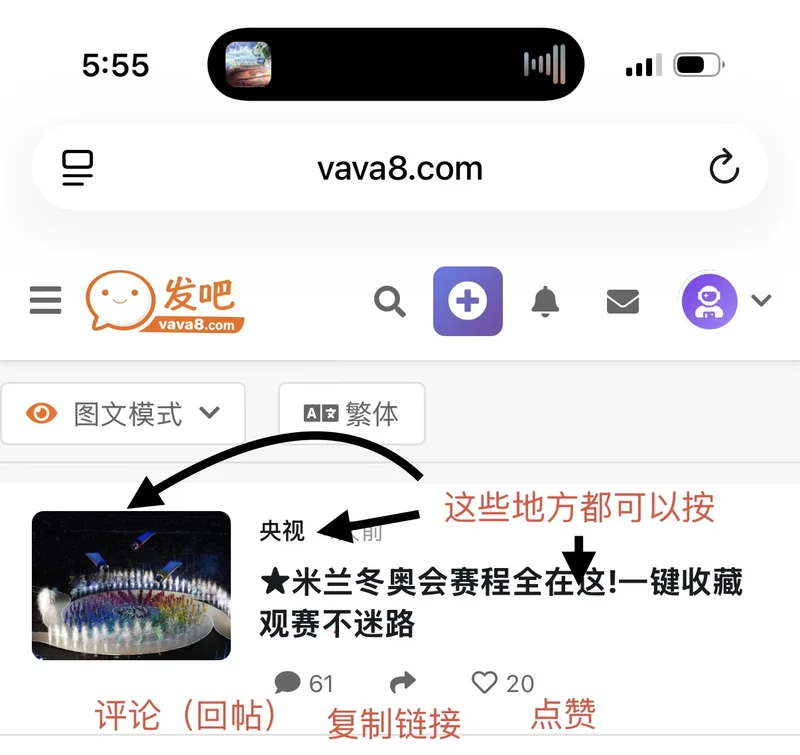Switch text to 繁体 Traditional Chinese

352,413
